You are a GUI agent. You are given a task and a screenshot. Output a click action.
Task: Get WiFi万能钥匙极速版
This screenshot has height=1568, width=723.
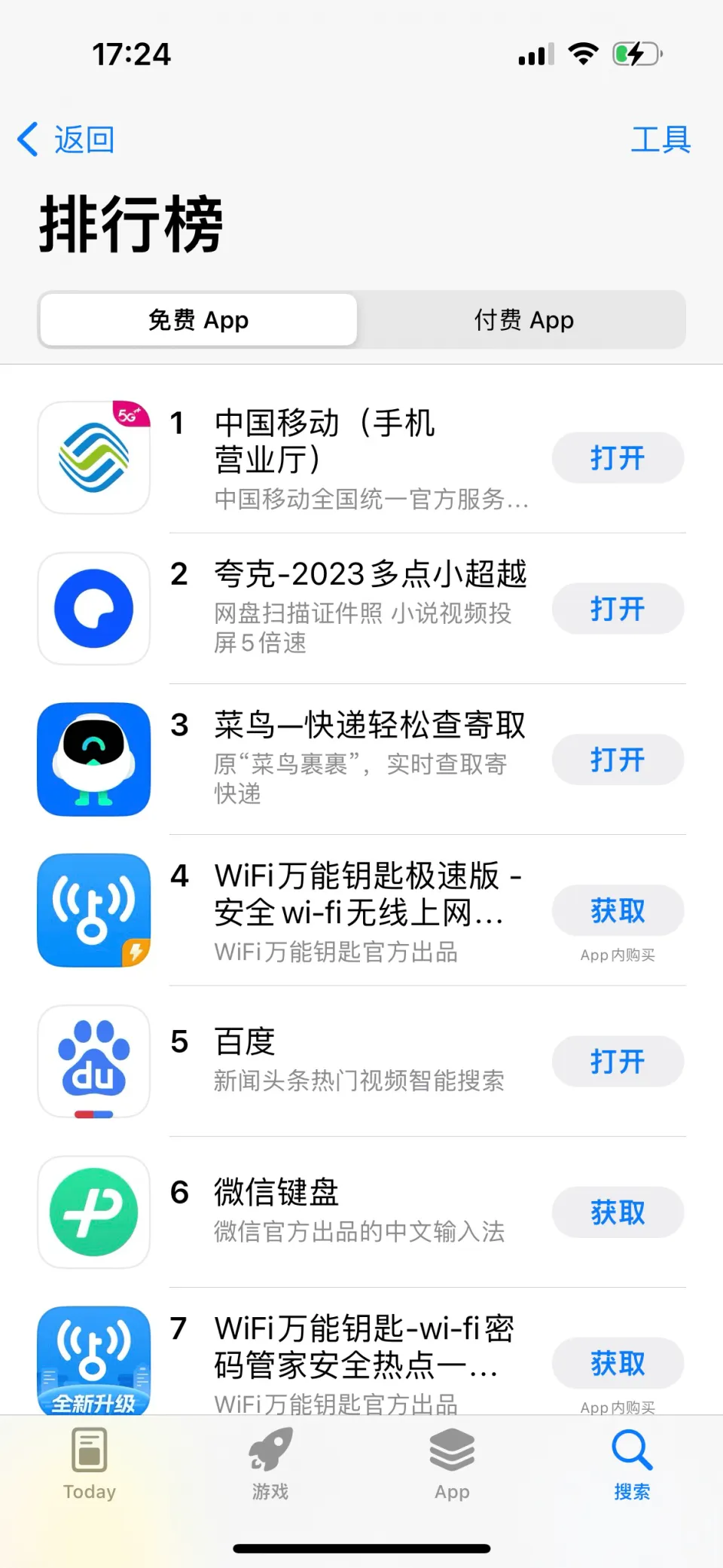point(618,911)
